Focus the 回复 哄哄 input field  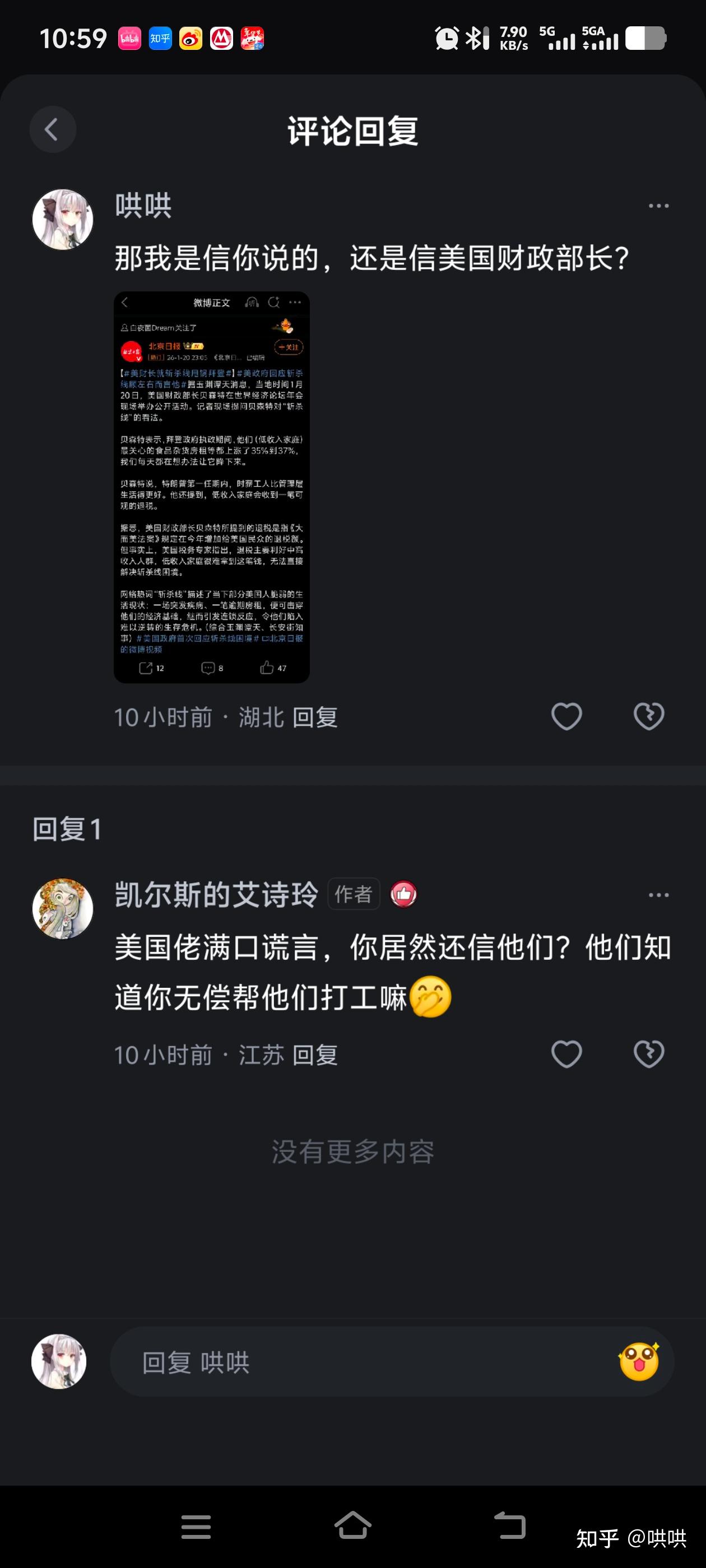(x=365, y=1362)
